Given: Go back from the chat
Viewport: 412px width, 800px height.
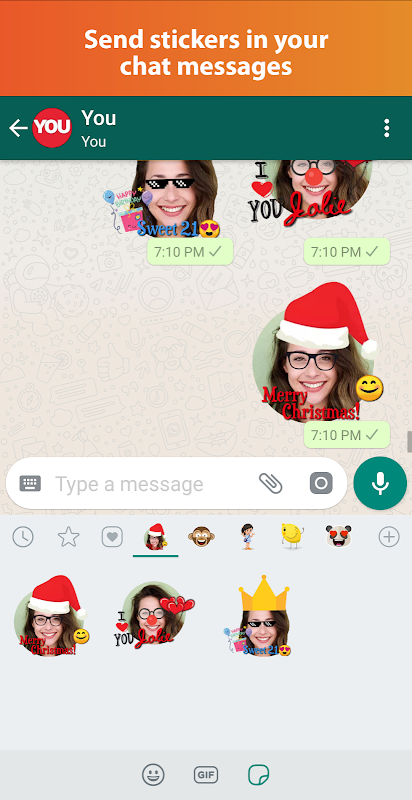Looking at the screenshot, I should [18, 128].
